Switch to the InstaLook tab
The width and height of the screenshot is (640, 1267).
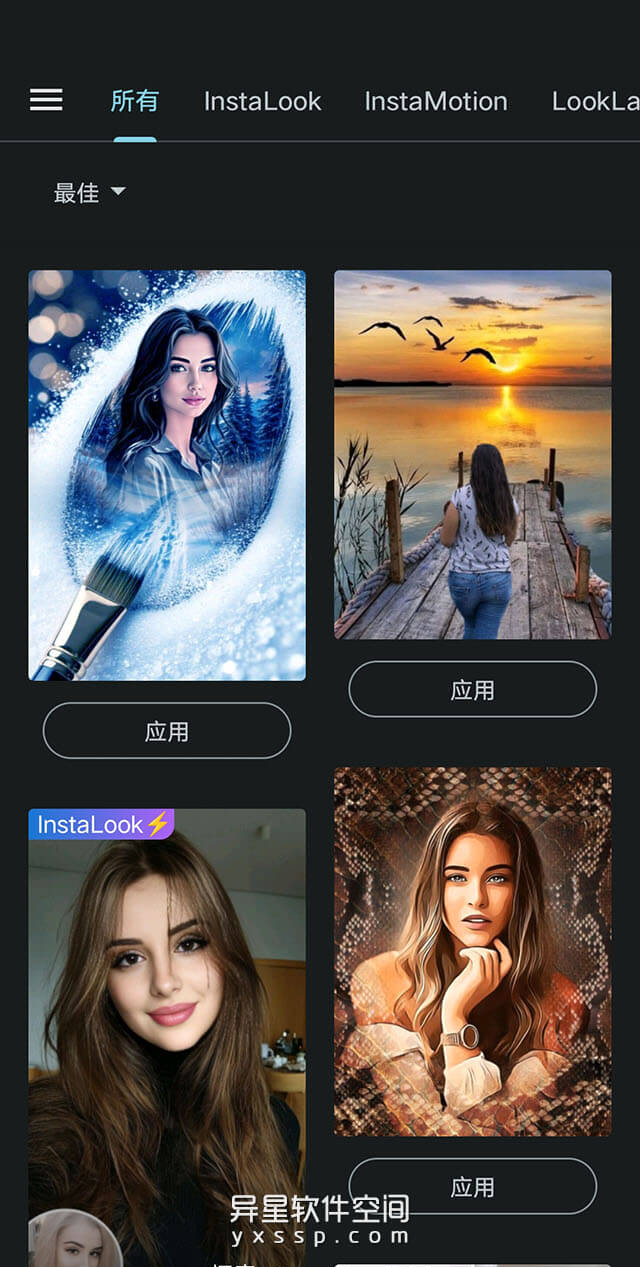[x=262, y=101]
